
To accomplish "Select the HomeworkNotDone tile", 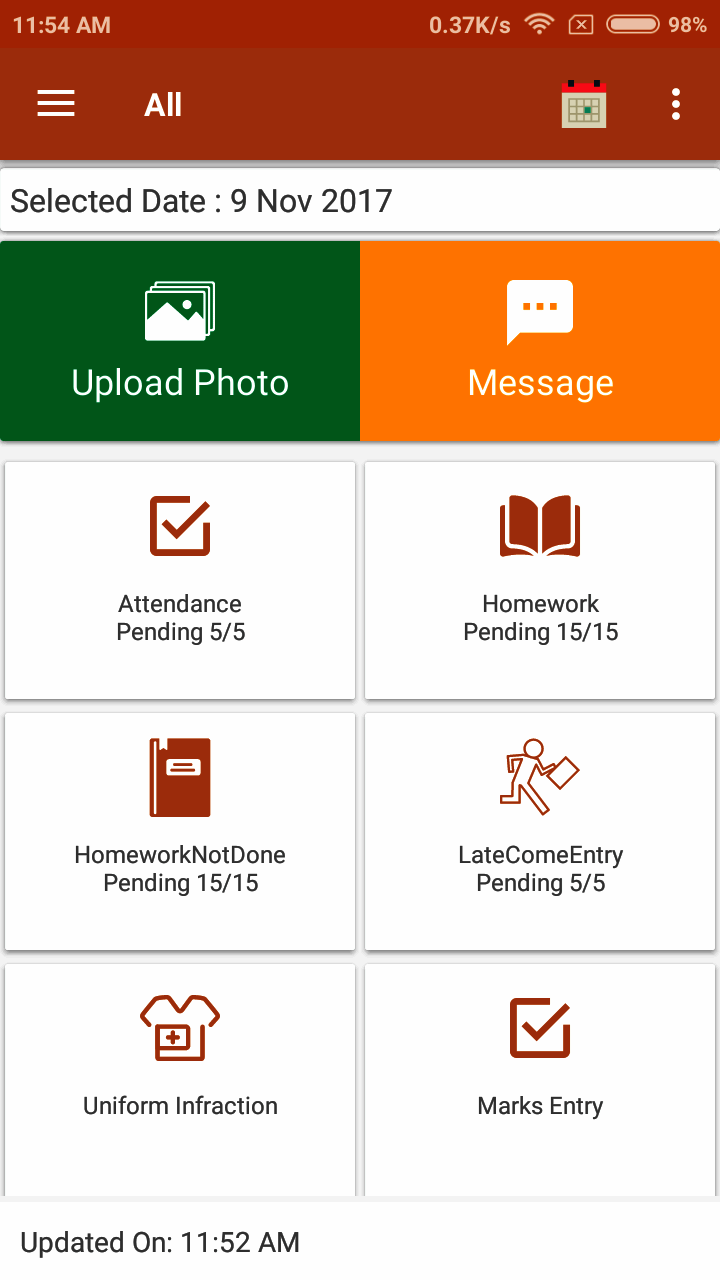I will coord(180,831).
